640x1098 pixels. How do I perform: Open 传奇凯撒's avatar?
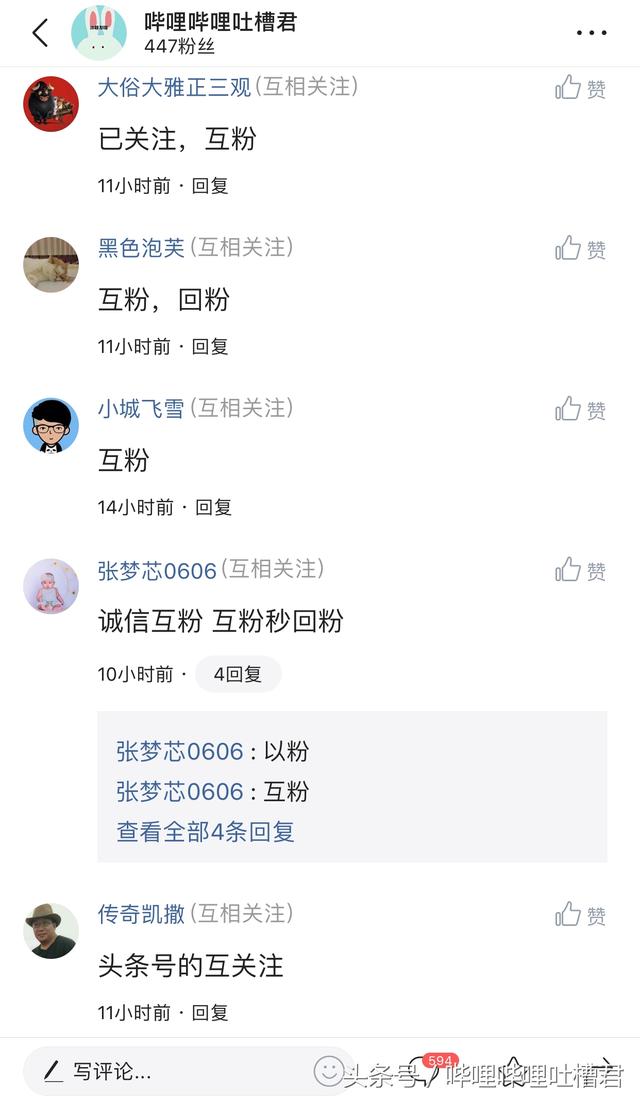coord(51,931)
